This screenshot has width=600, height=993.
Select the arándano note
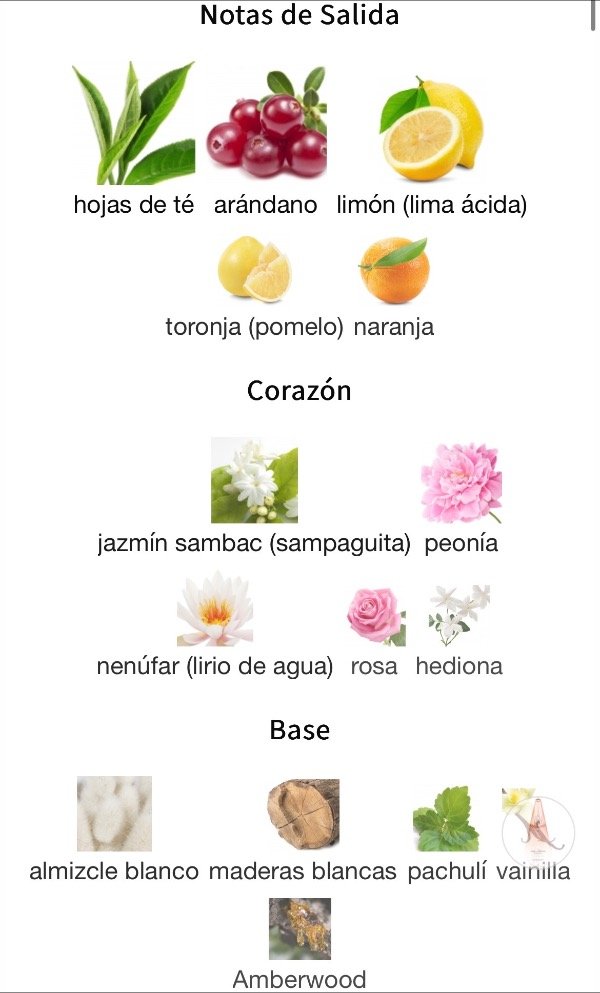pos(266,141)
